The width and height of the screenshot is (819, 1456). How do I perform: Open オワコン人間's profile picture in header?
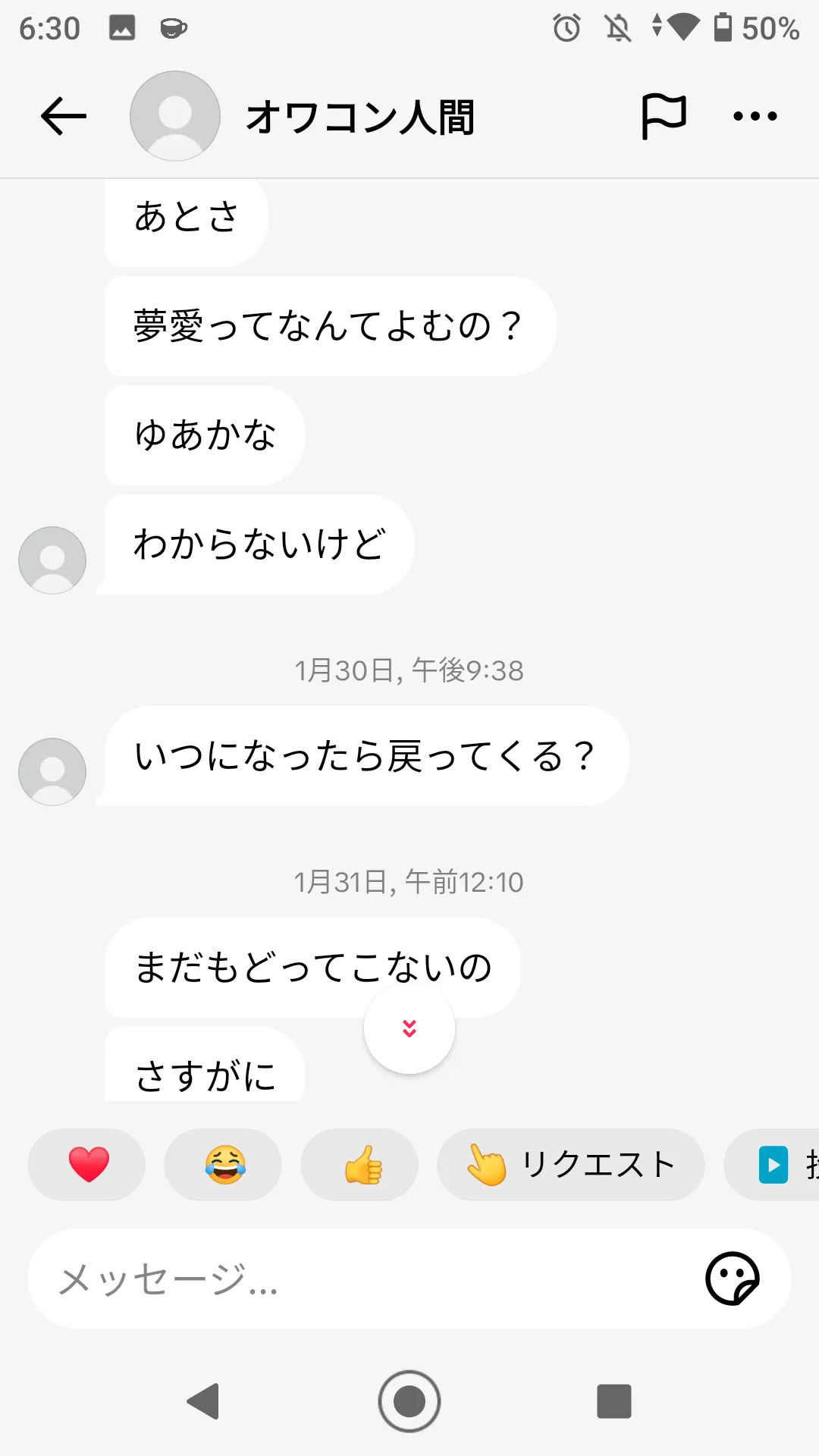point(175,116)
